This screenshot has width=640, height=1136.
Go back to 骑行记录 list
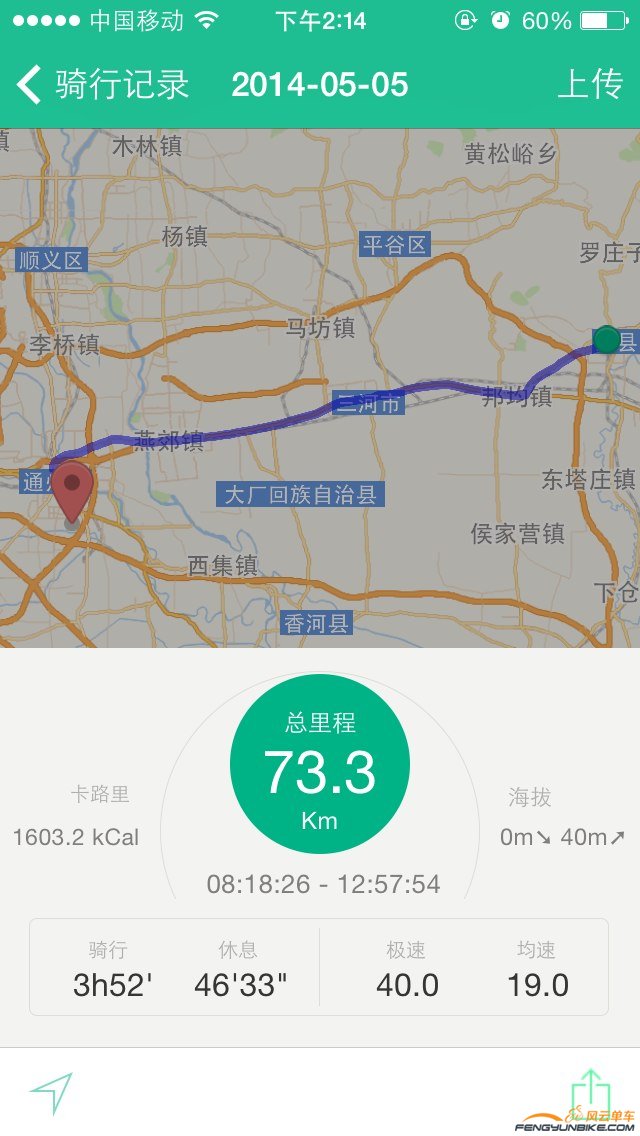pos(100,84)
